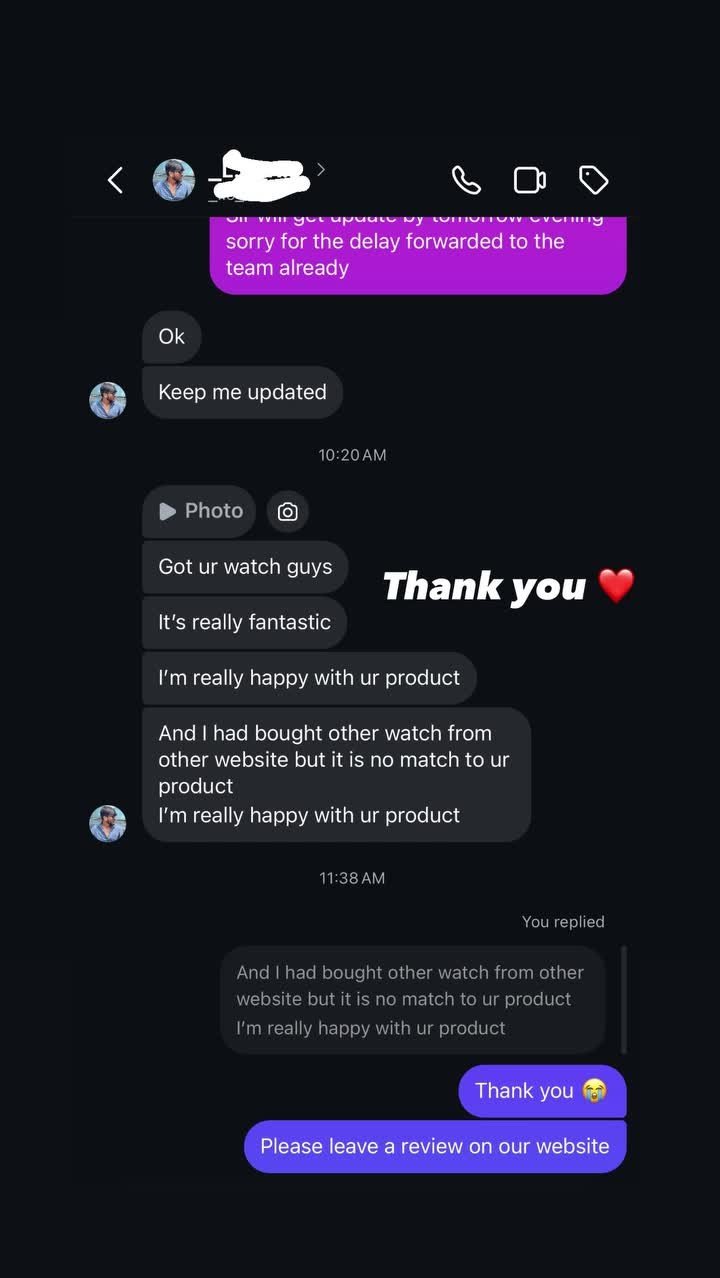Tap the 'It's really fantastic' bubble

[x=244, y=622]
